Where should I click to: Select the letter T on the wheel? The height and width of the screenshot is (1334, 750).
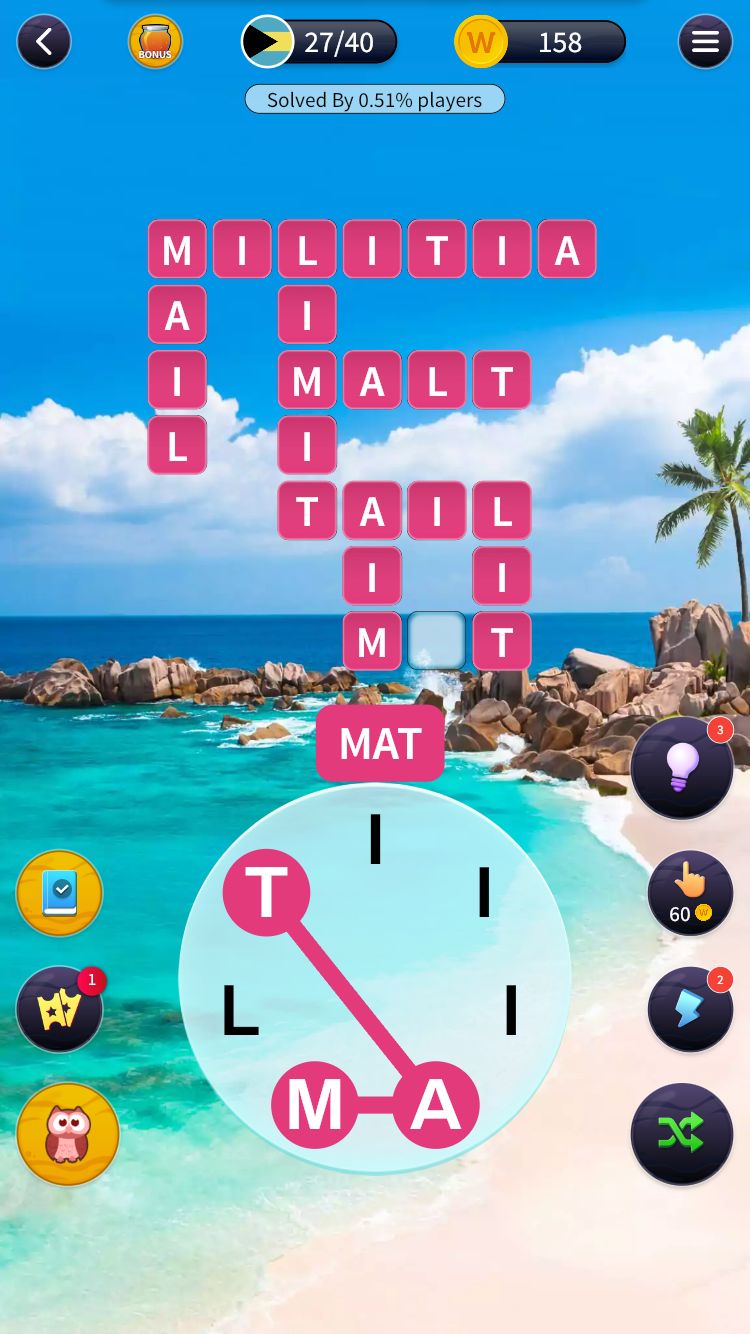tap(266, 893)
